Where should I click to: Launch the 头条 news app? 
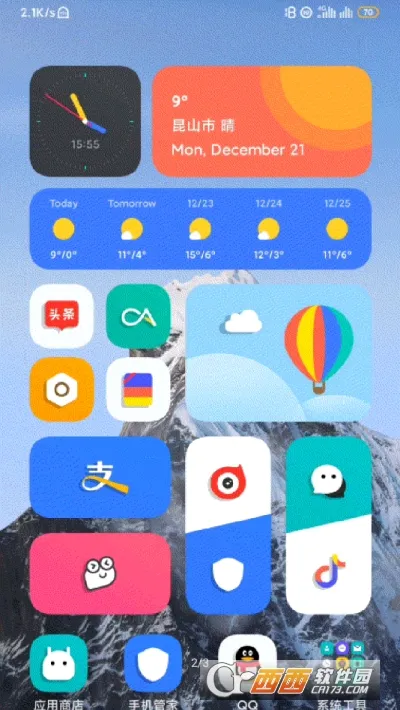point(62,316)
